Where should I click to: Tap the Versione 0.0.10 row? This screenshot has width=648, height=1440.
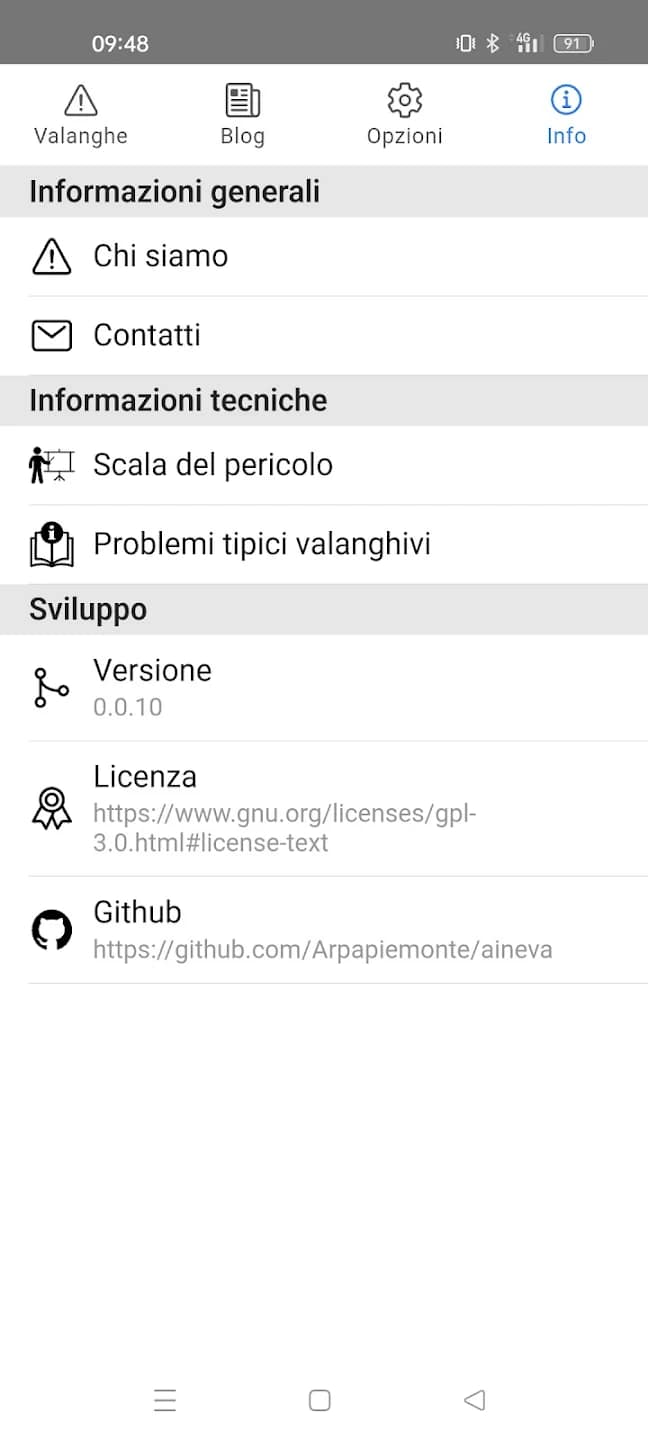[324, 688]
